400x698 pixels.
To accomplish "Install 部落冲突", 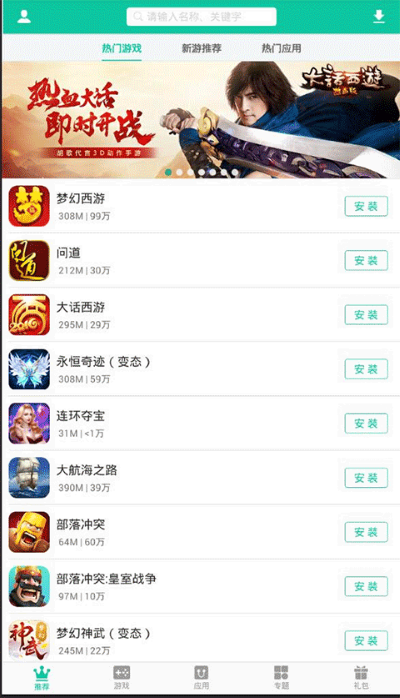I will tap(366, 532).
